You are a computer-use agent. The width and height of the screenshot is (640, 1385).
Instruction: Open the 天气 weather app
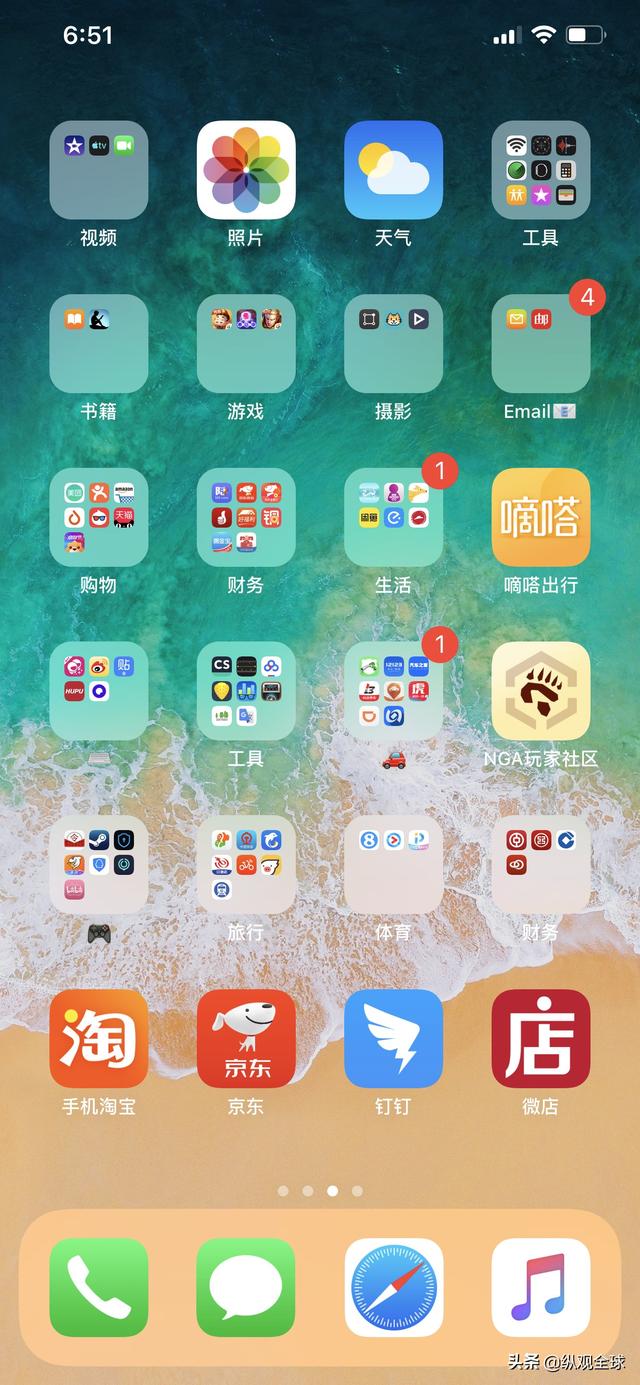[x=393, y=170]
